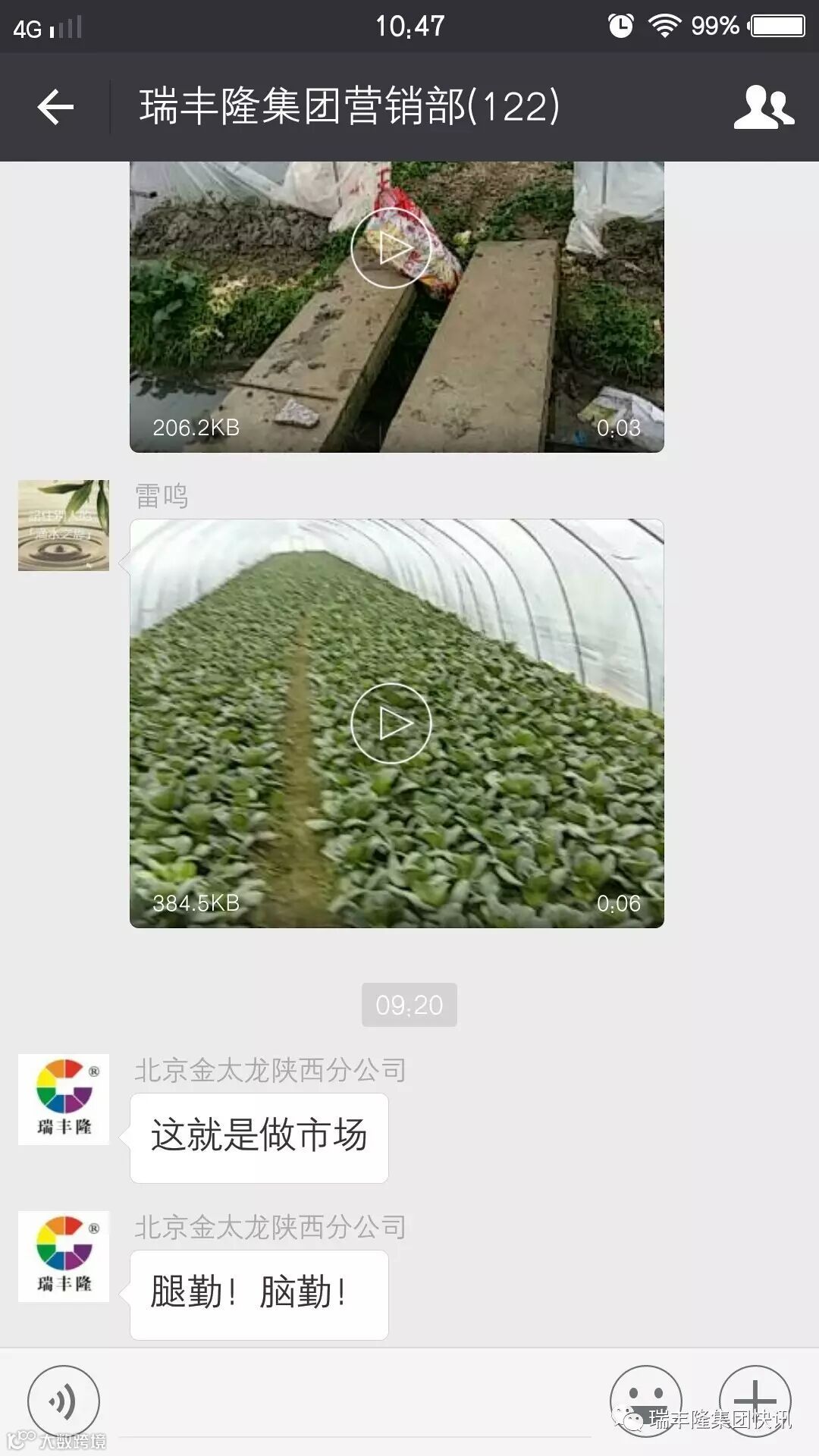This screenshot has height=1456, width=819.
Task: Open the group members icon
Action: 763,107
